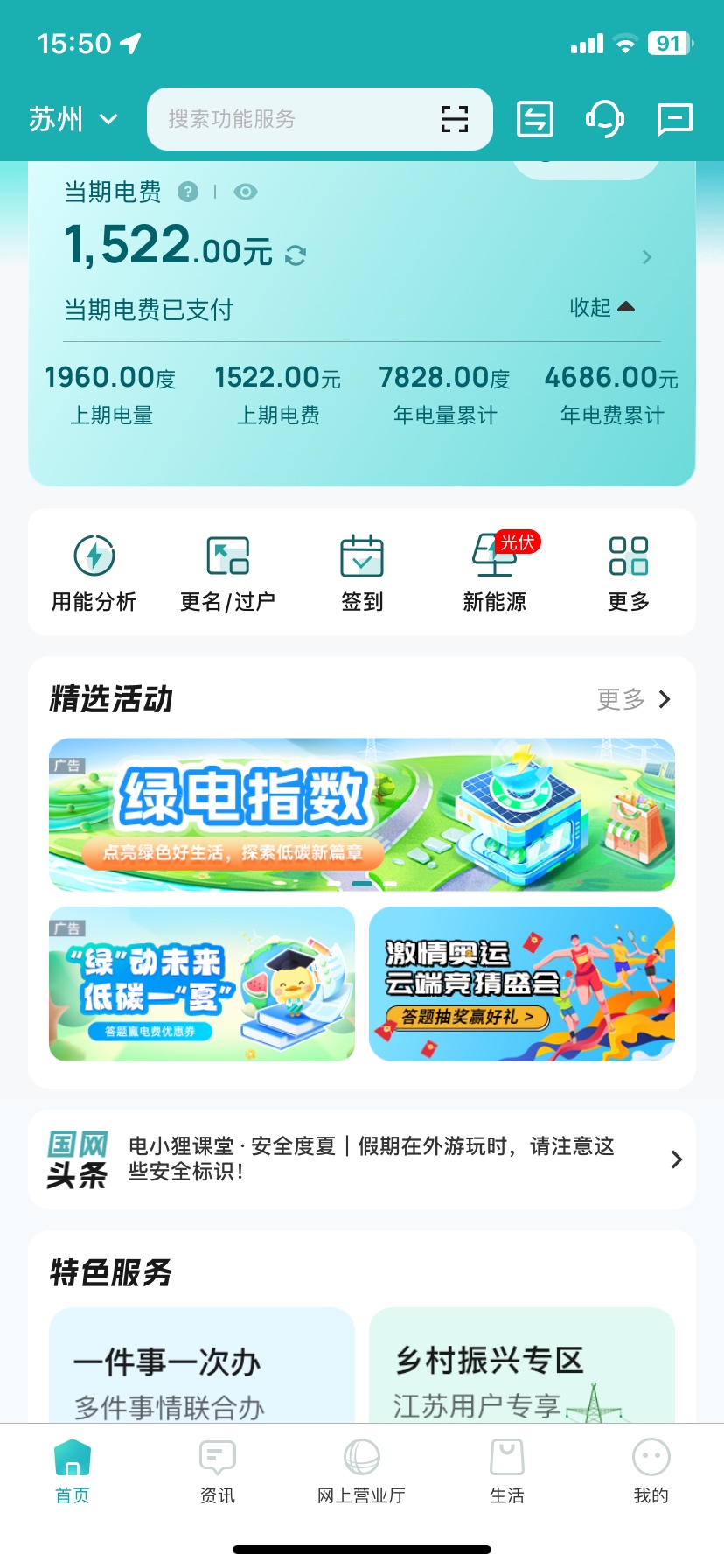
Task: Switch to the 网上营业厅 tab
Action: [x=362, y=1472]
